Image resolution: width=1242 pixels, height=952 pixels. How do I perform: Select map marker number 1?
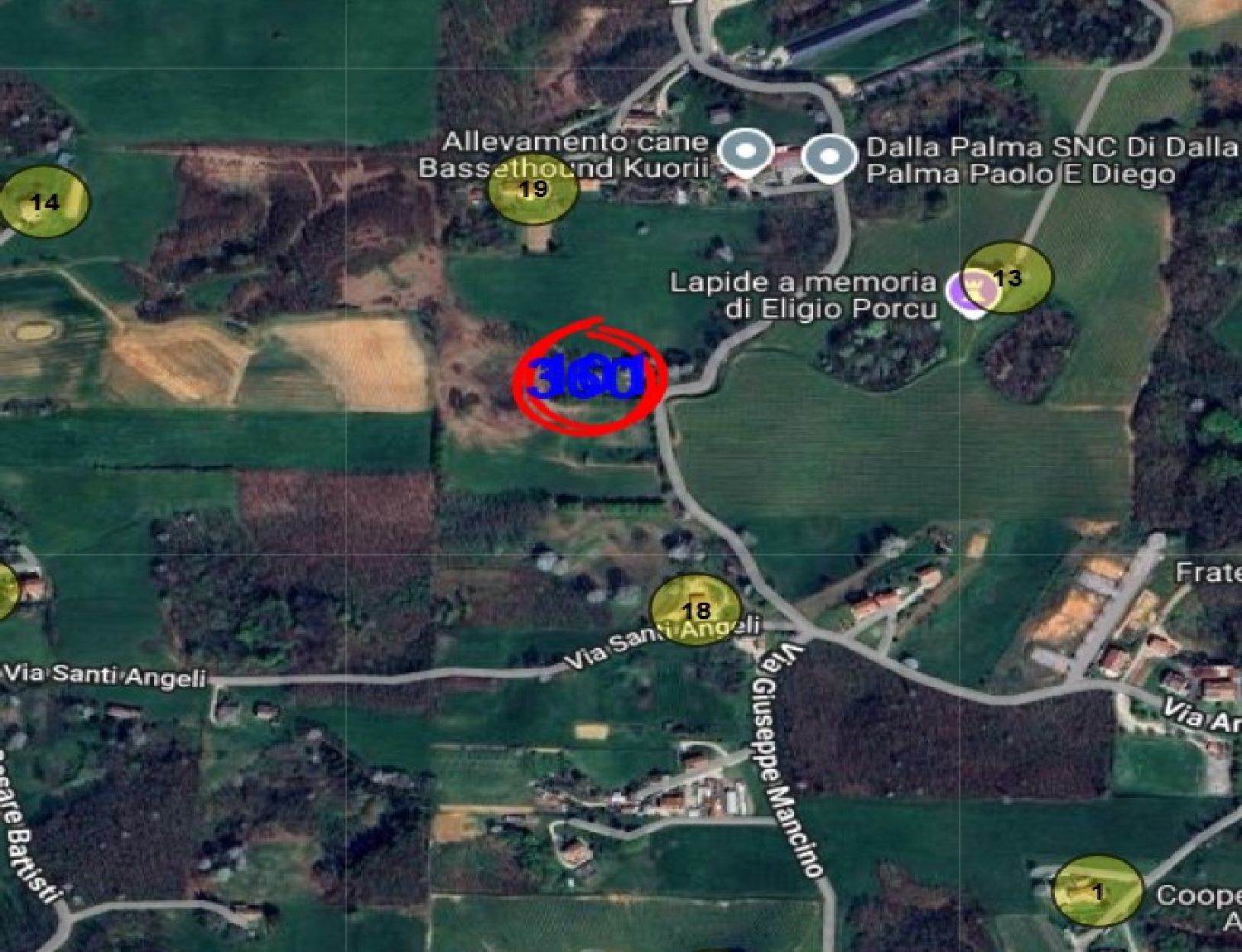pos(1097,892)
